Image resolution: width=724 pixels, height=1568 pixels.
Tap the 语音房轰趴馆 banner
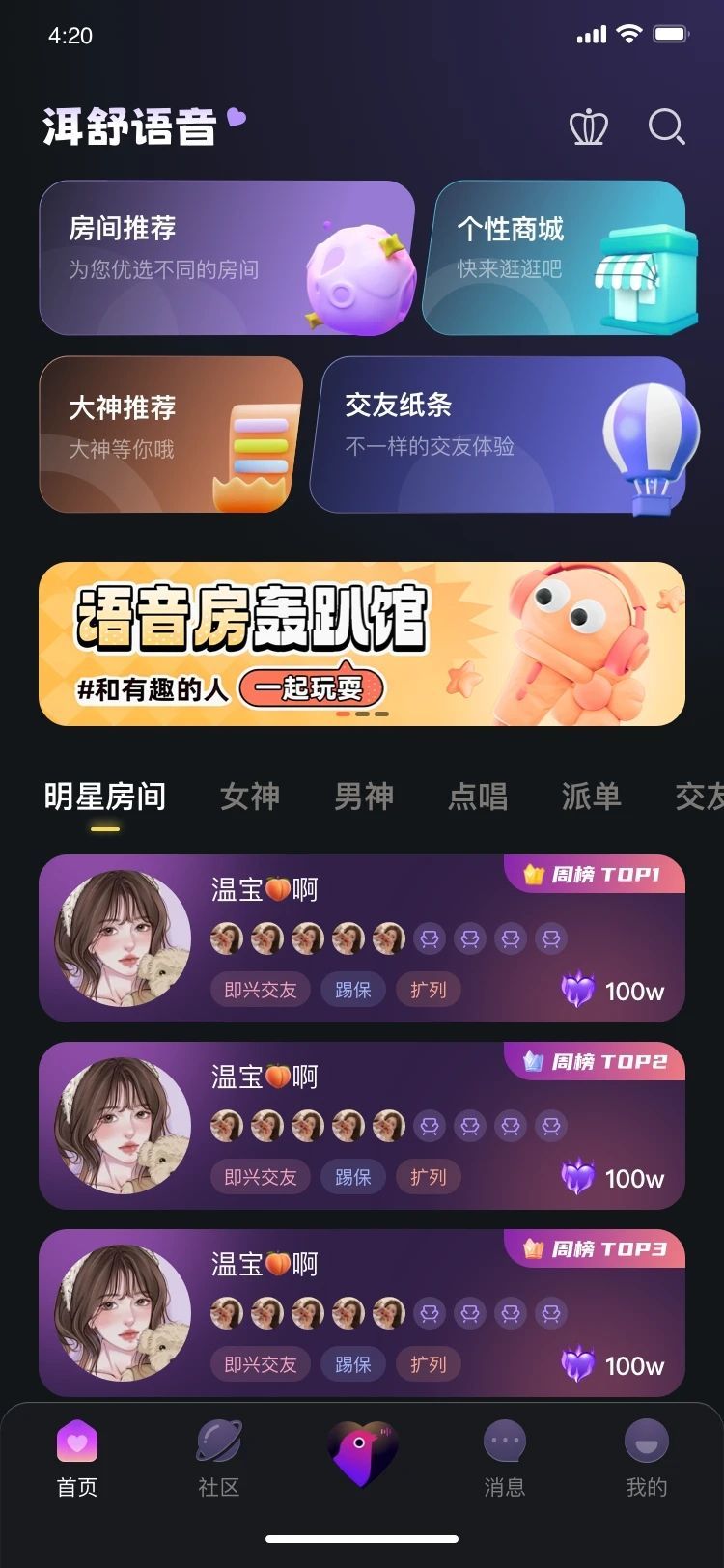(x=362, y=644)
